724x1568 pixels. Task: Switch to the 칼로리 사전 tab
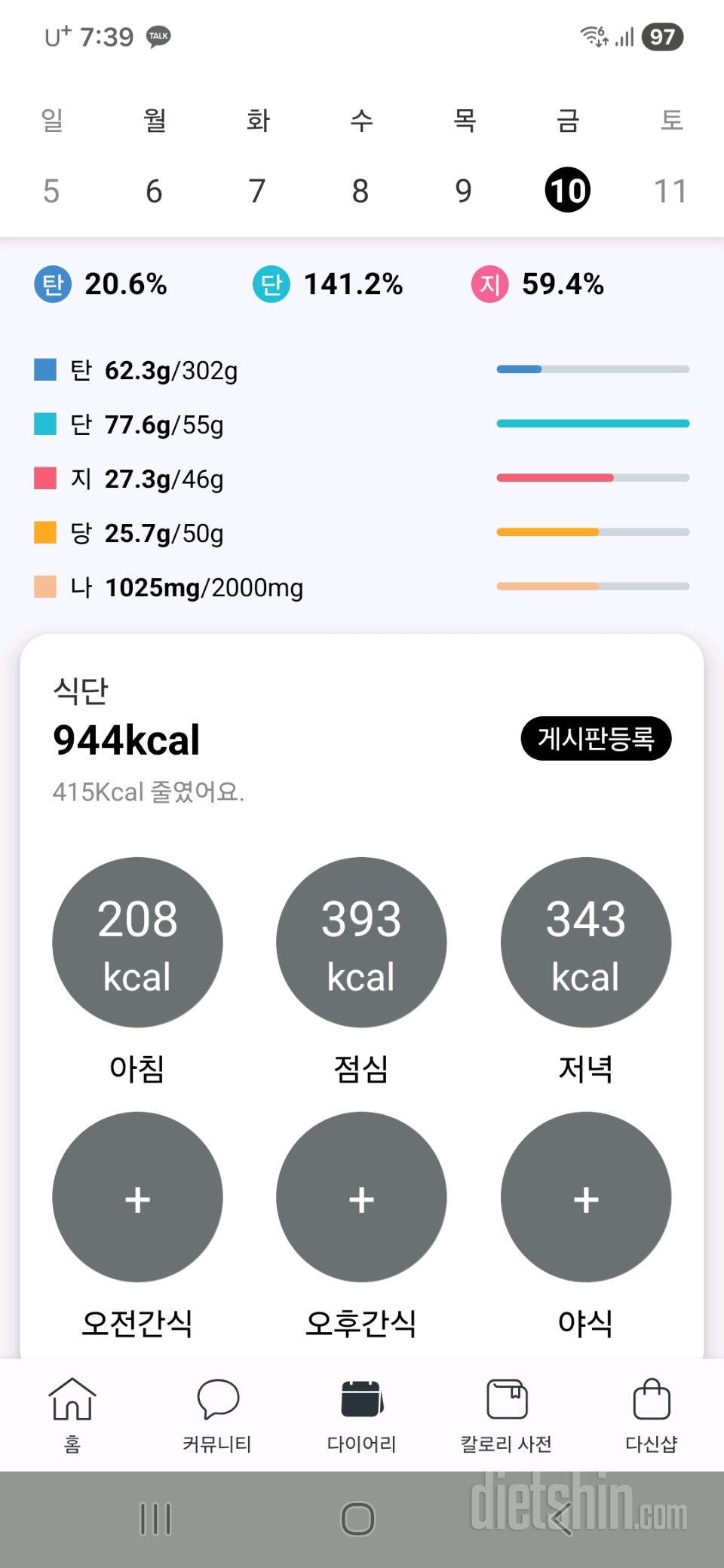(507, 1414)
